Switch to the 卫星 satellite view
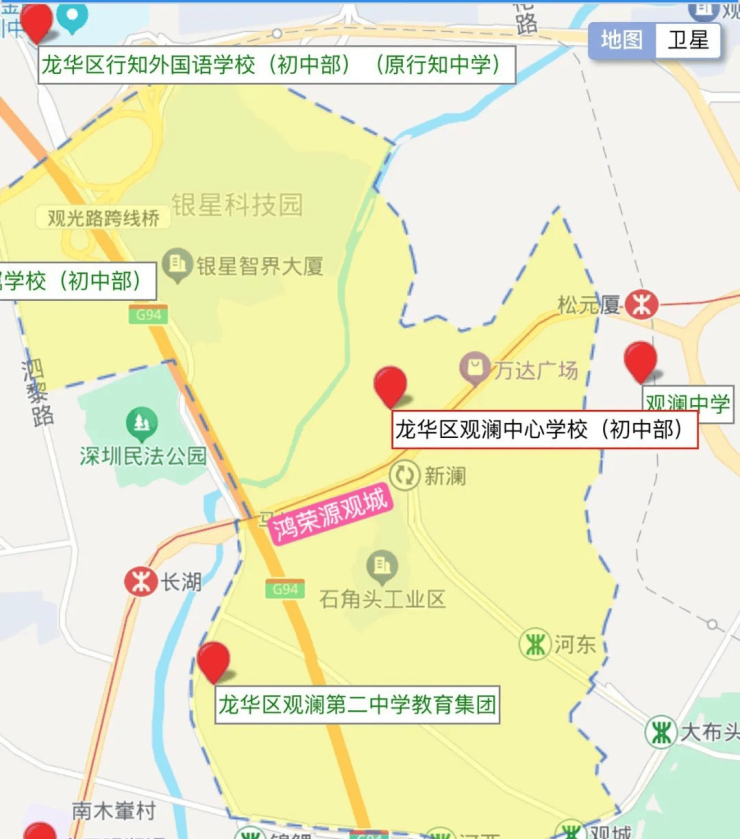The width and height of the screenshot is (740, 839). tap(688, 40)
